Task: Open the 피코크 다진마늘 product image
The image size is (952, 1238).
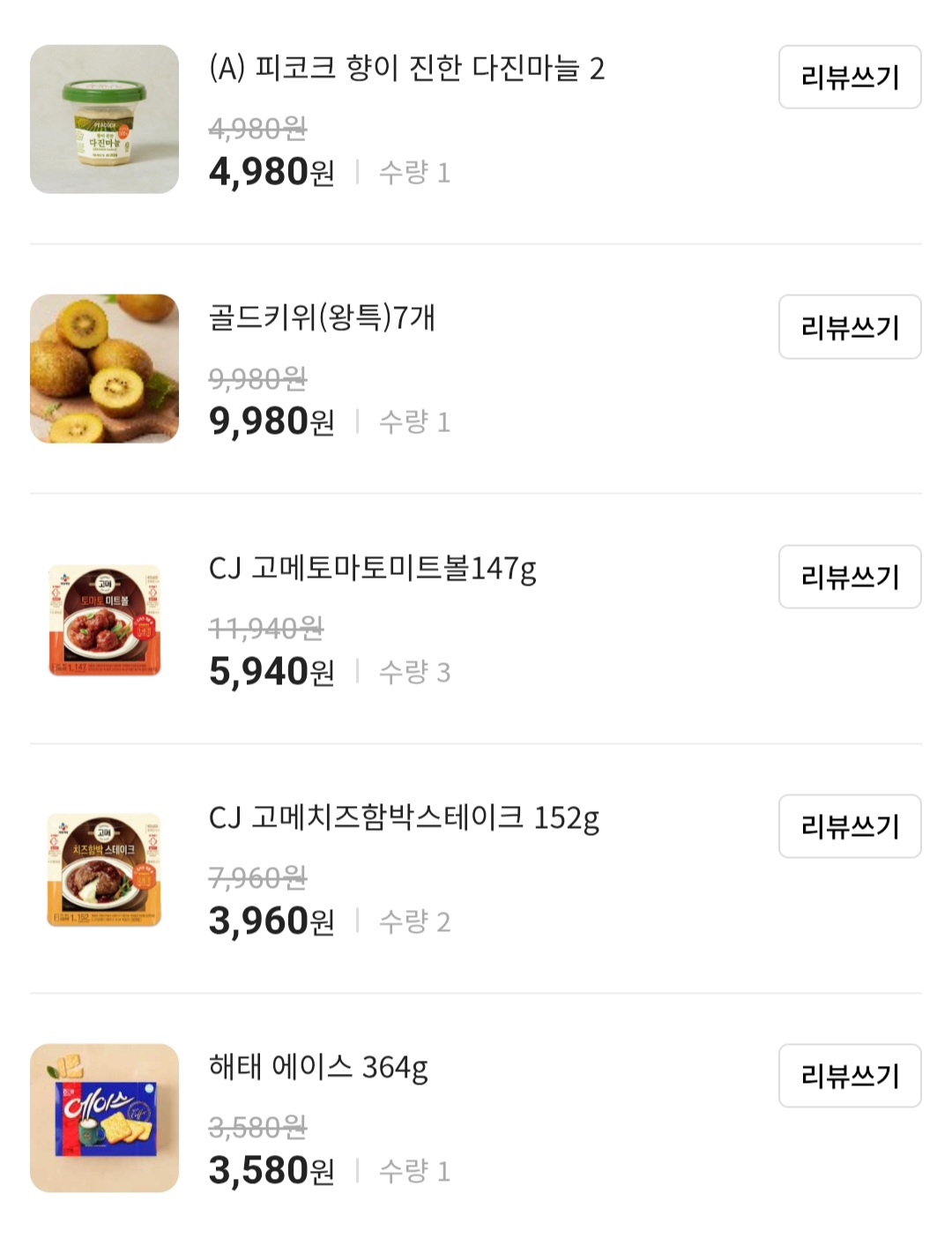Action: coord(104,119)
